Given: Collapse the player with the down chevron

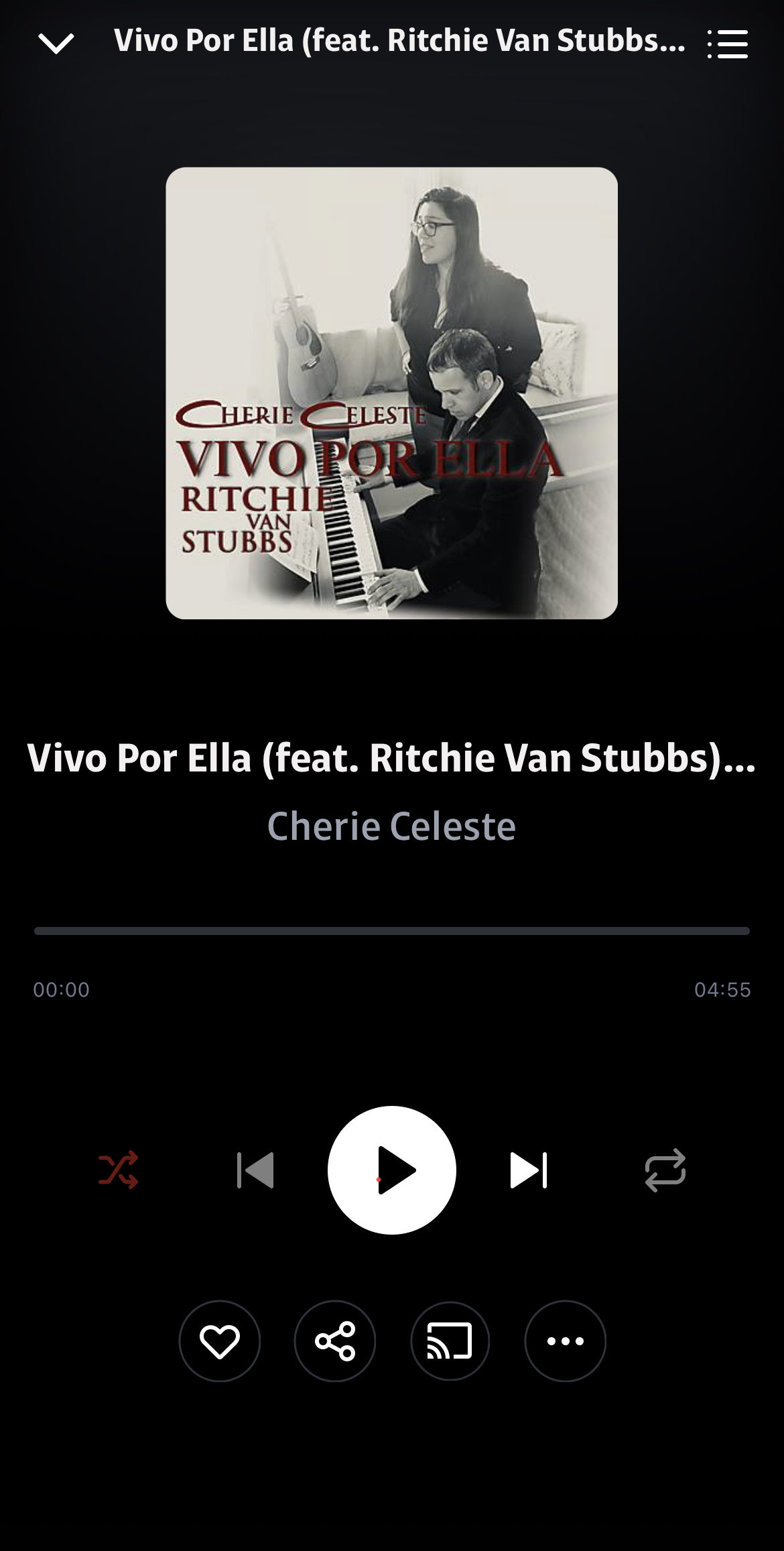Looking at the screenshot, I should coord(56,44).
